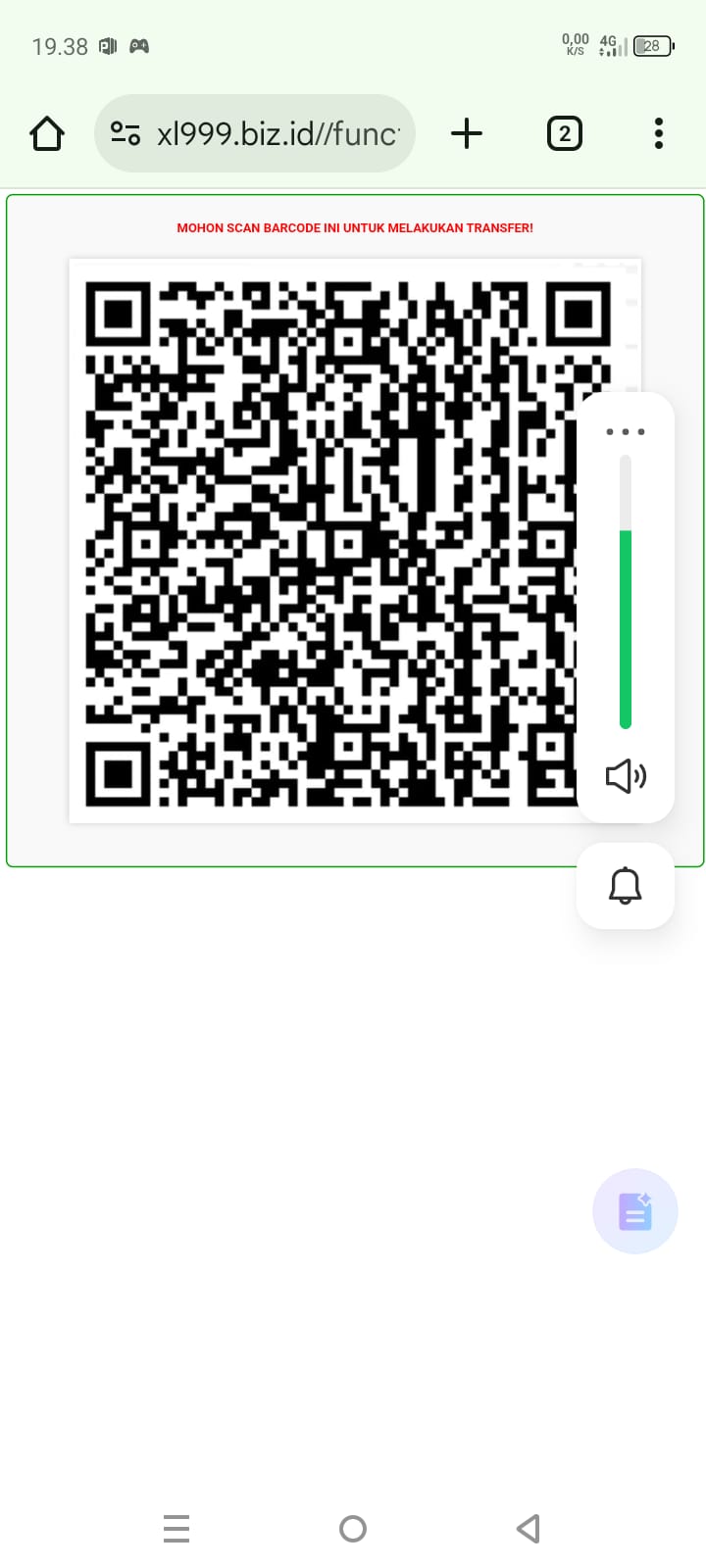The height and width of the screenshot is (1568, 706).
Task: View site information icon in address bar
Action: pos(126,133)
